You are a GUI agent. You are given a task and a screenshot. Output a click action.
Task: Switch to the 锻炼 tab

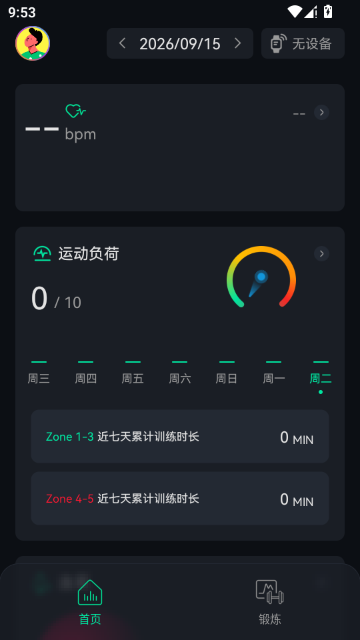pos(270,602)
